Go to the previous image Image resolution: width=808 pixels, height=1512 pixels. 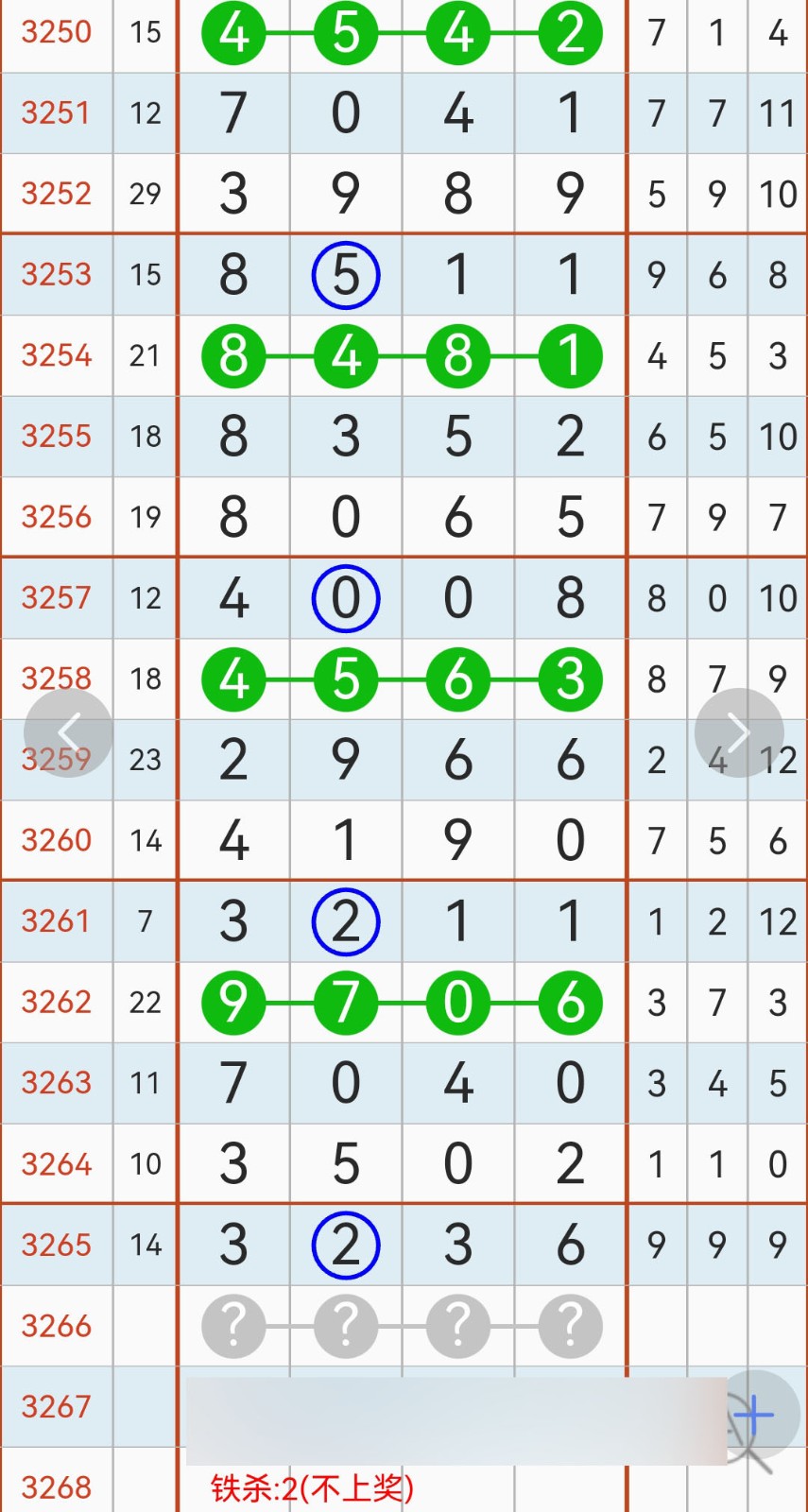68,732
